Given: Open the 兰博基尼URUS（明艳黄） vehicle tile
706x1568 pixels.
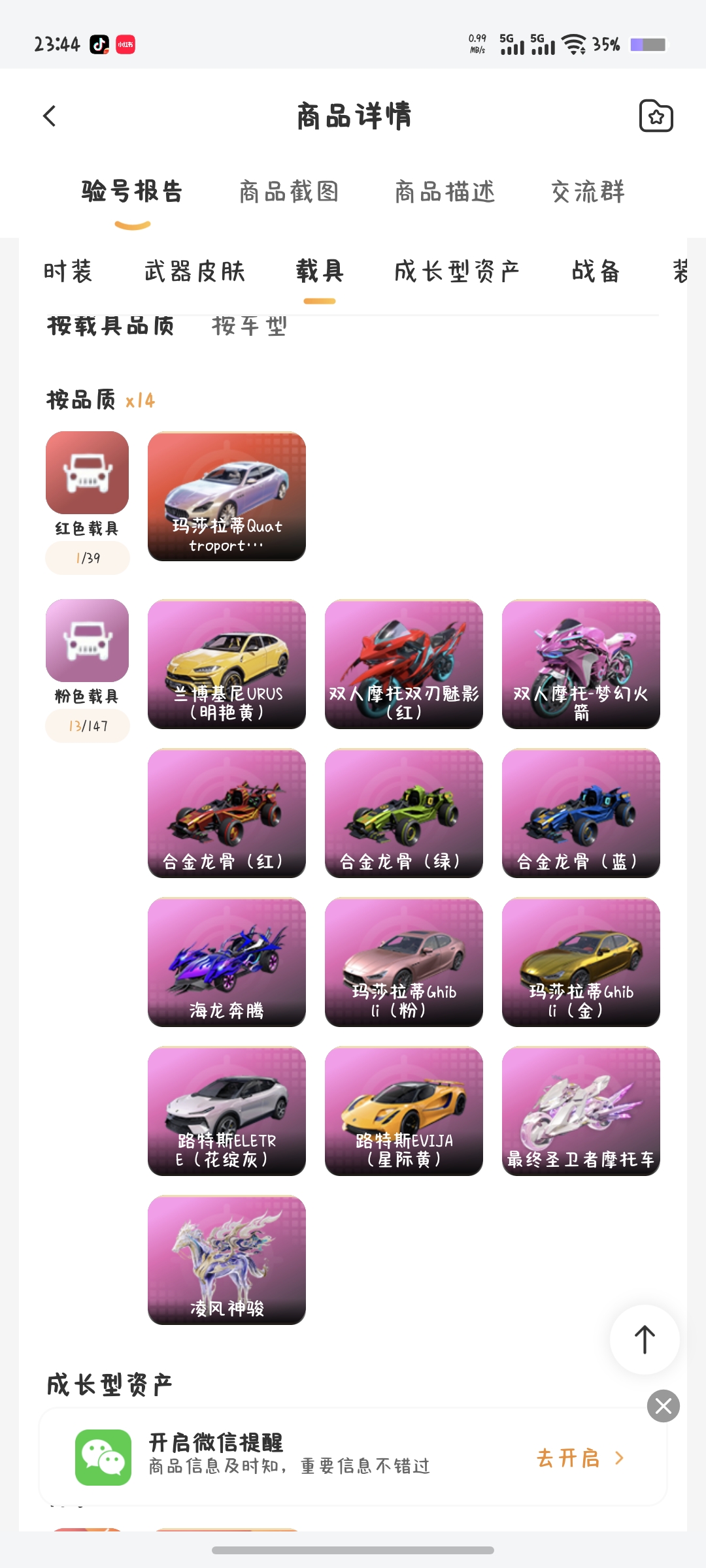Looking at the screenshot, I should click(227, 664).
